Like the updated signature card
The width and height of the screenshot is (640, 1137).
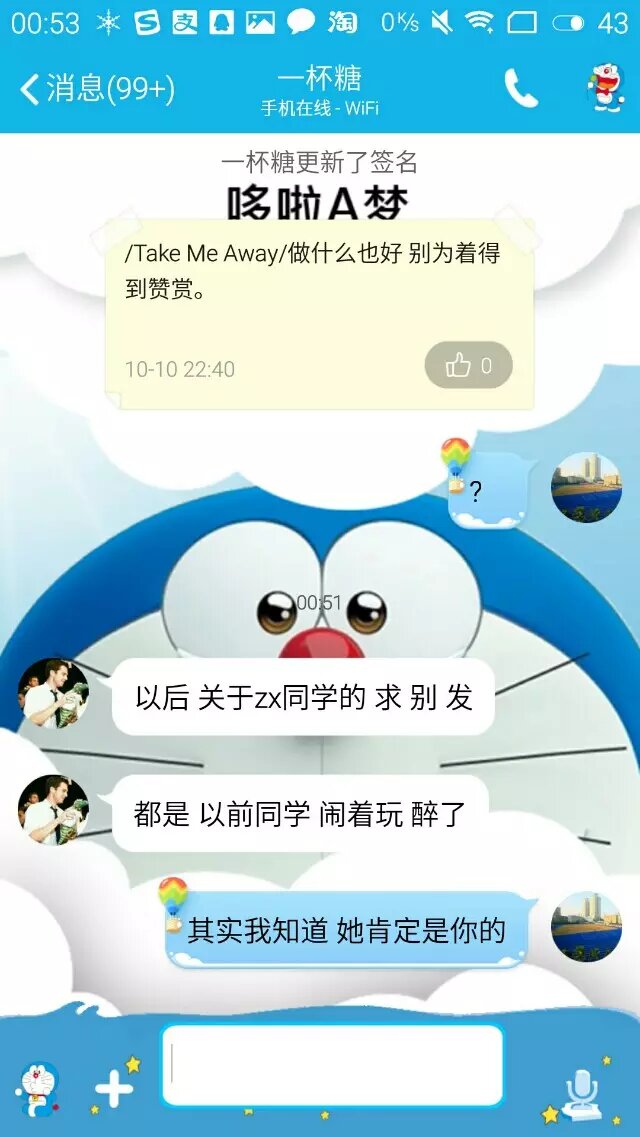(x=469, y=366)
